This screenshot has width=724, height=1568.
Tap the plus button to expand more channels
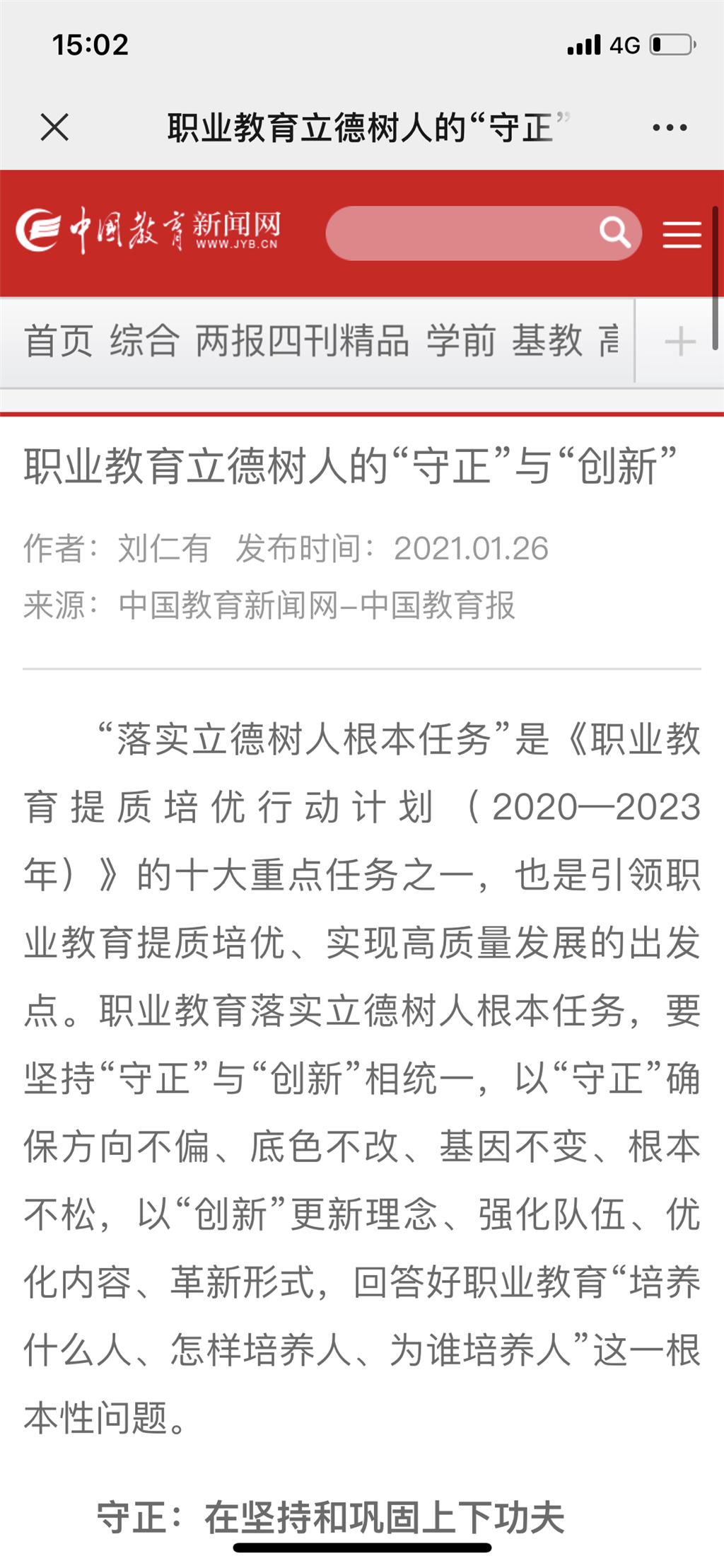pyautogui.click(x=679, y=339)
